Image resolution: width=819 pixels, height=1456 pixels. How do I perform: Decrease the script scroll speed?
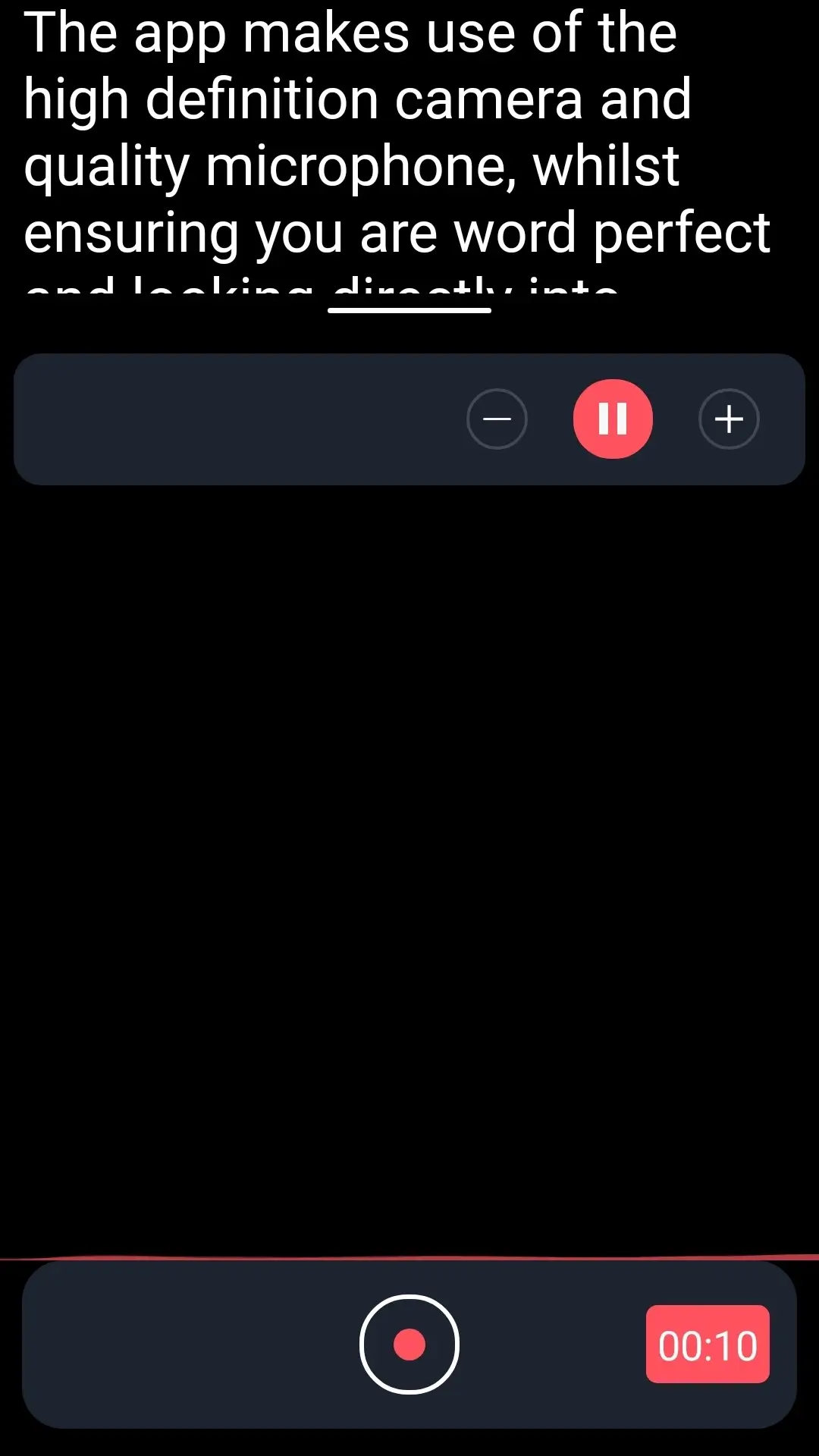[x=497, y=419]
